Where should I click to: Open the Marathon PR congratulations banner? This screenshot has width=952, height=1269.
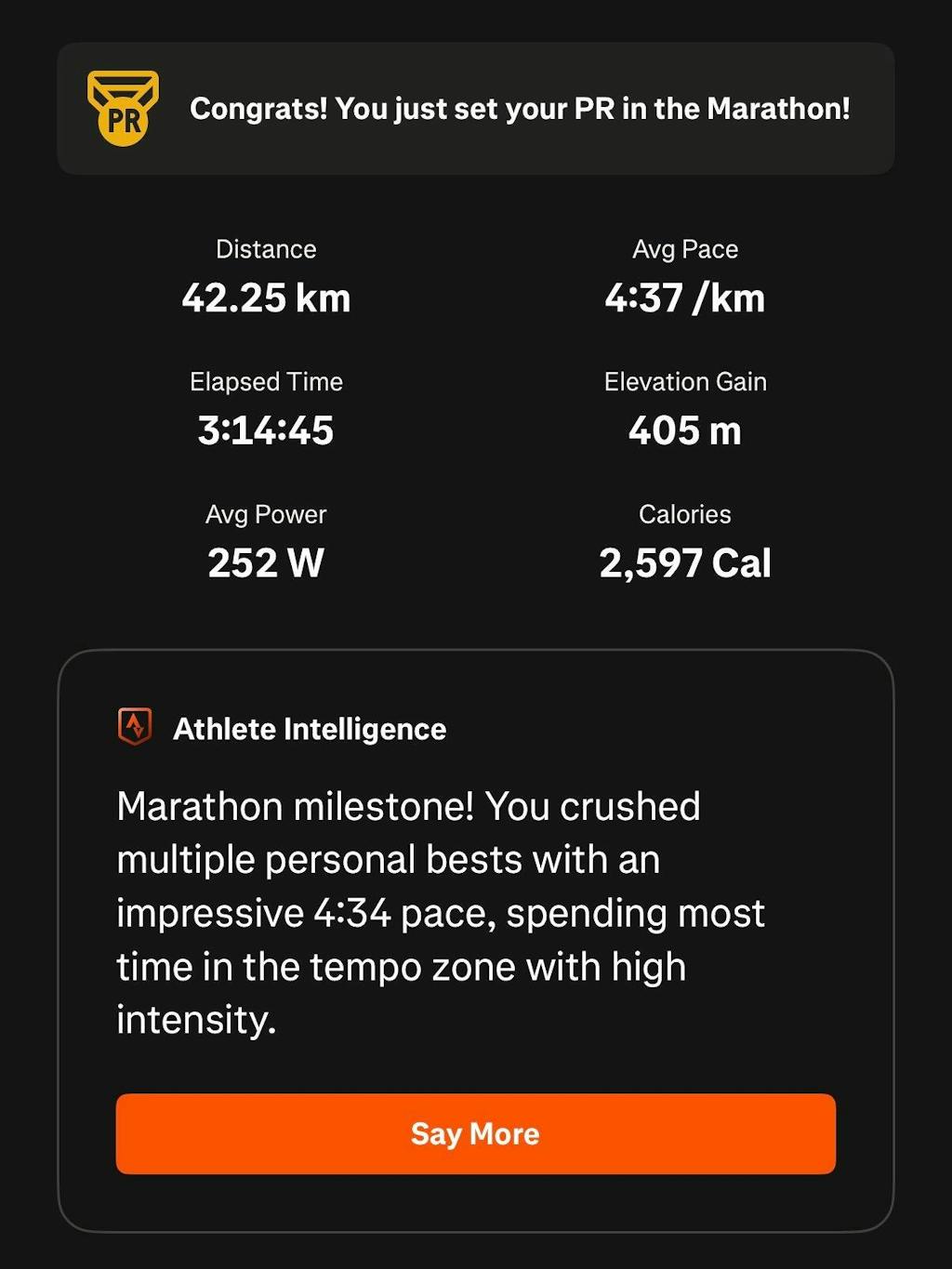[x=475, y=109]
